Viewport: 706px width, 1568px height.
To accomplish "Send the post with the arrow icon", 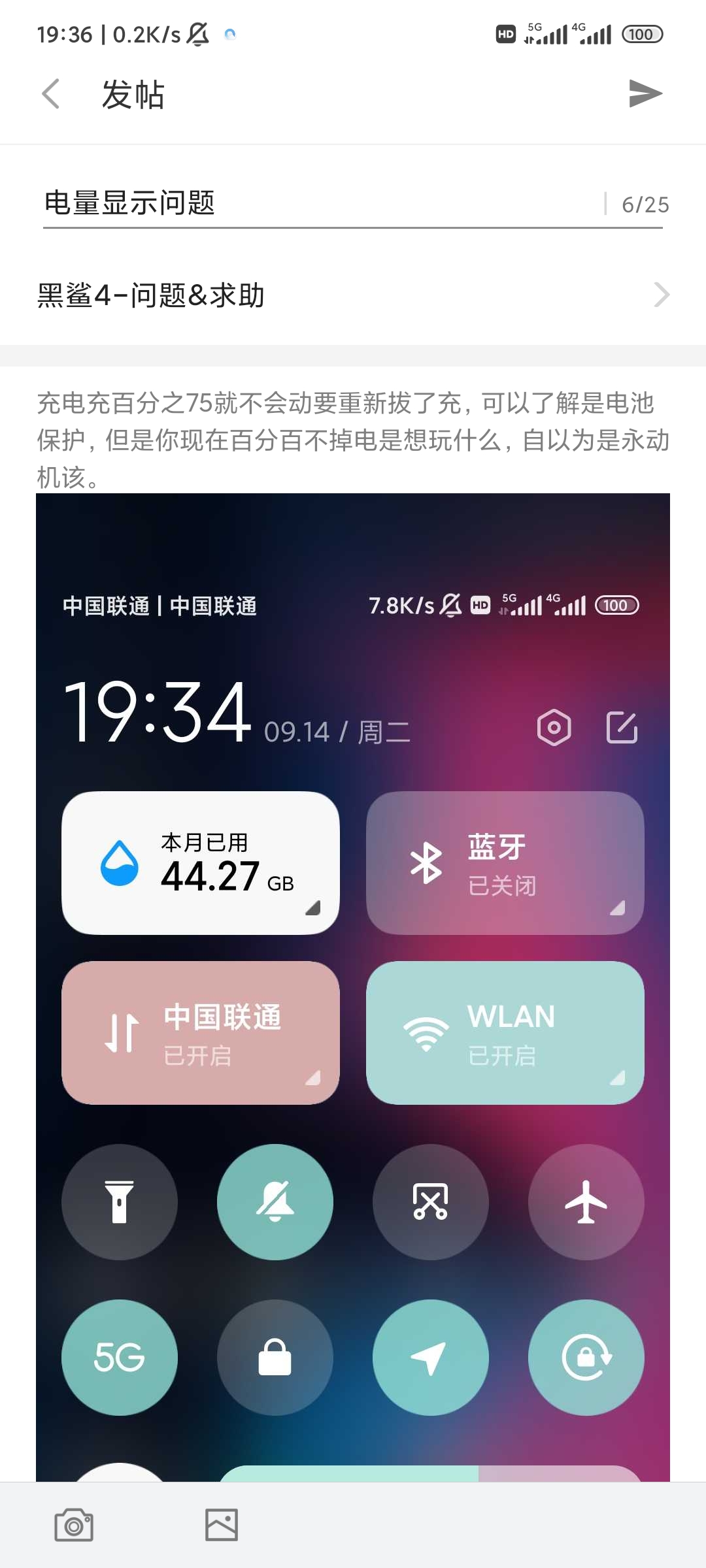I will [645, 93].
